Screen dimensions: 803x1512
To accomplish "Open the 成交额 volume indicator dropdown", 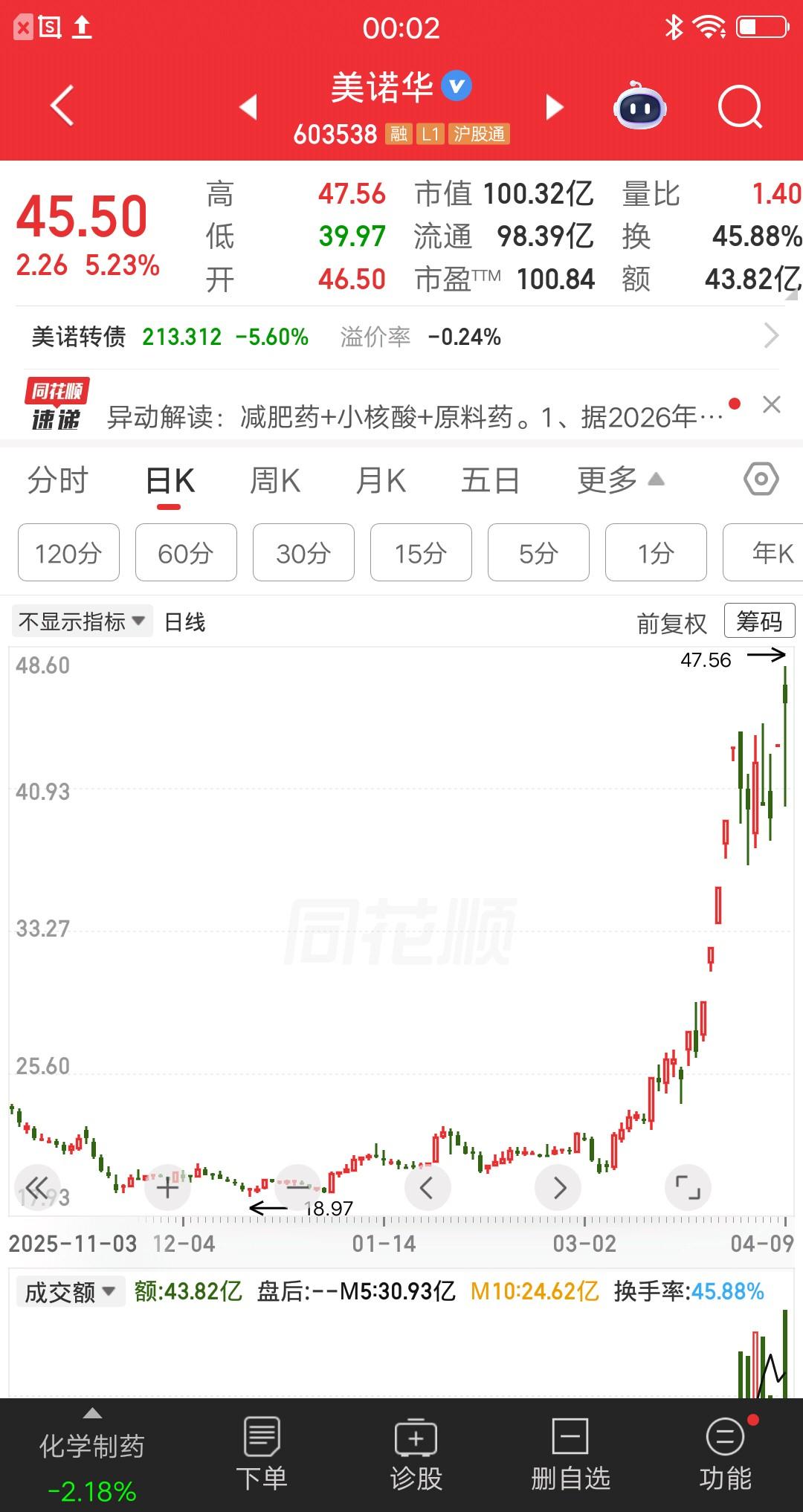I will pos(71,1291).
